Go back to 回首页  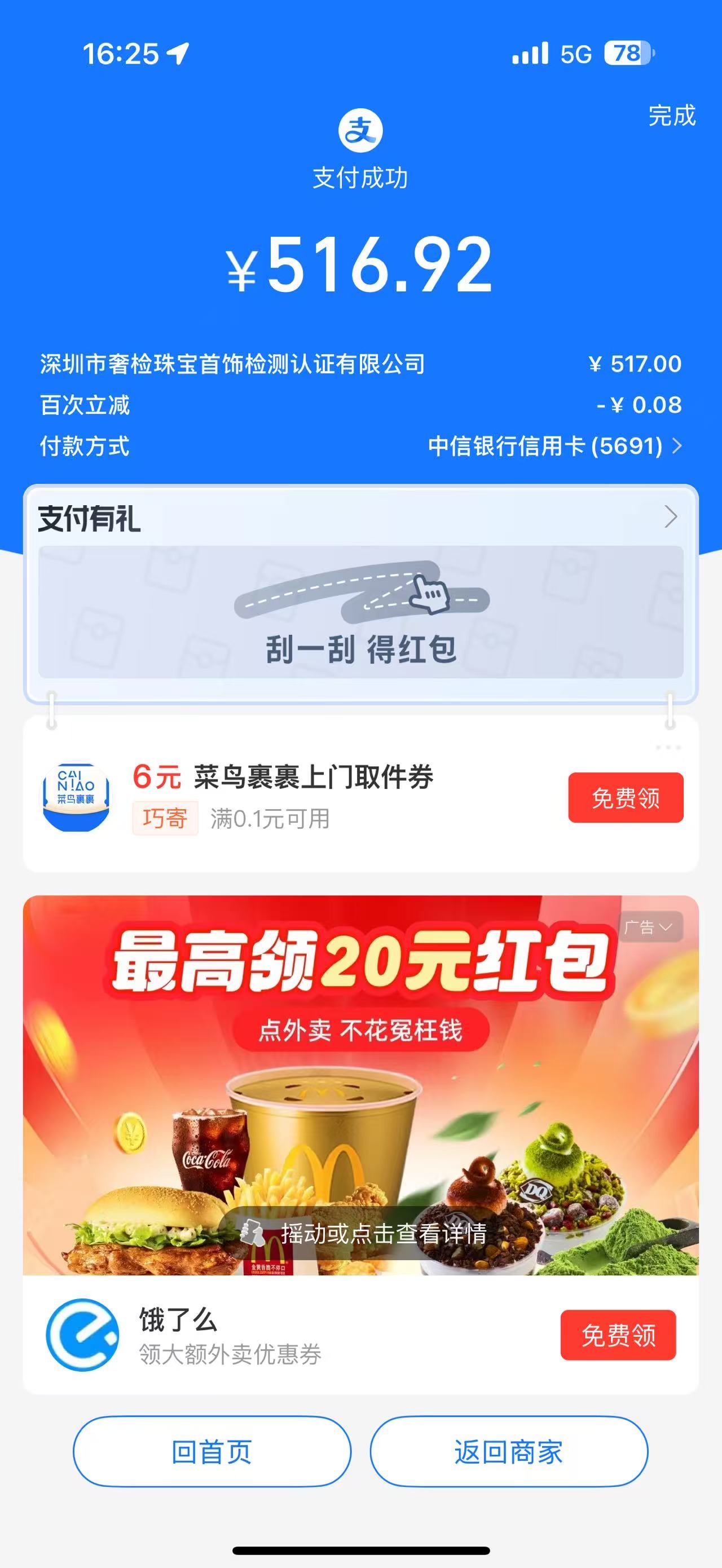pyautogui.click(x=212, y=1452)
